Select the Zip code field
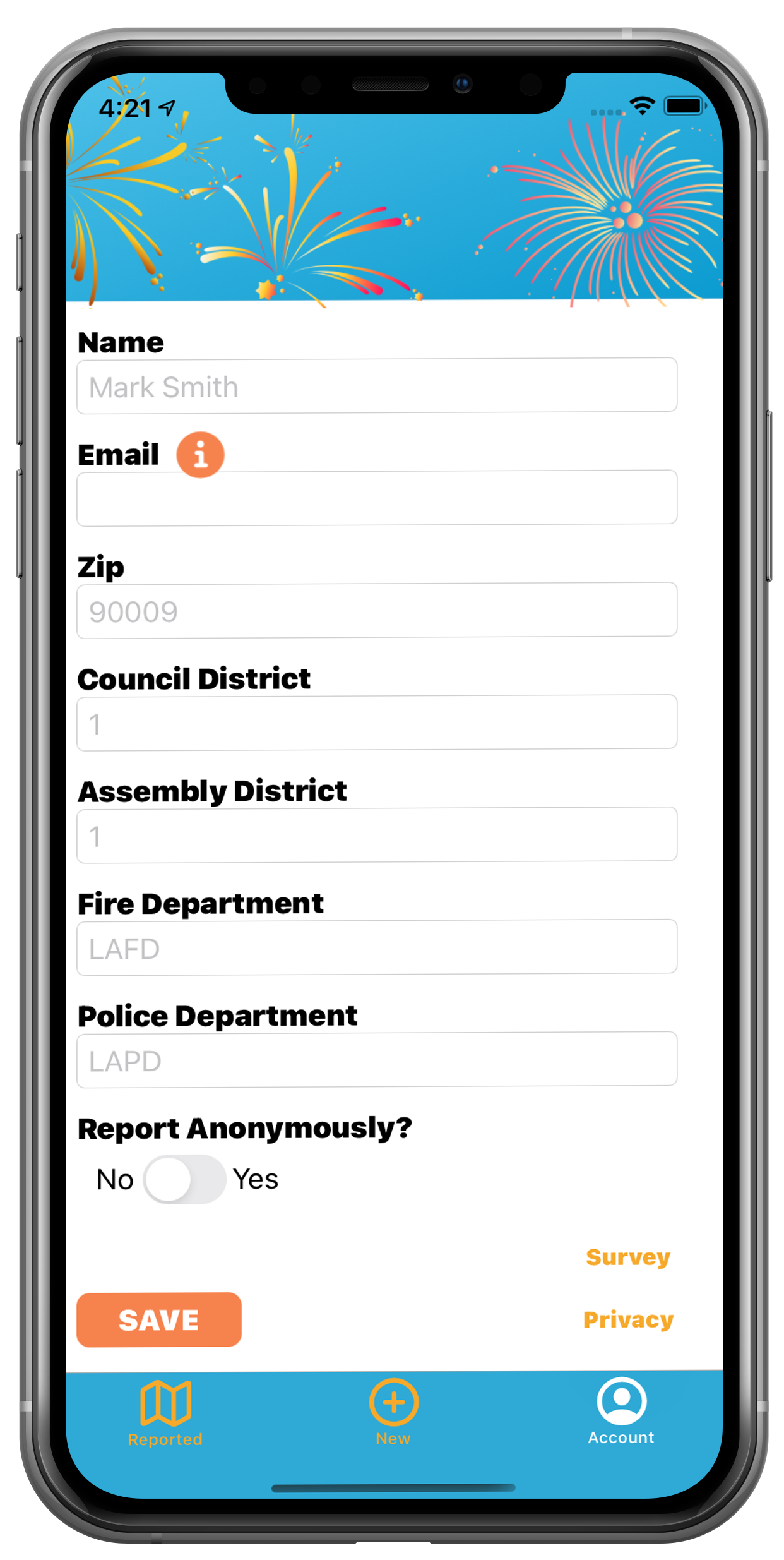Image resolution: width=784 pixels, height=1560 pixels. pos(377,610)
